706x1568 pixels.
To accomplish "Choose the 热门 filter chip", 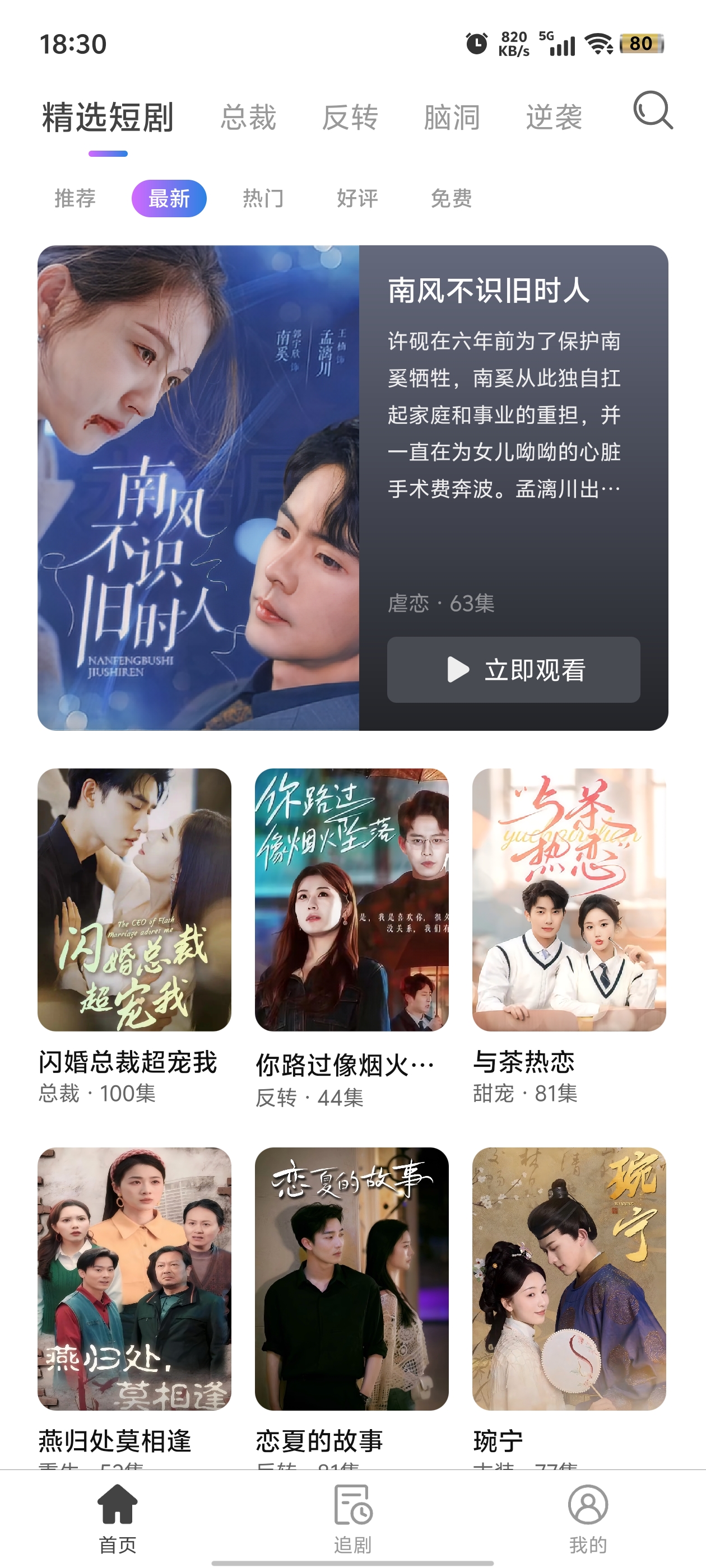I will [263, 198].
